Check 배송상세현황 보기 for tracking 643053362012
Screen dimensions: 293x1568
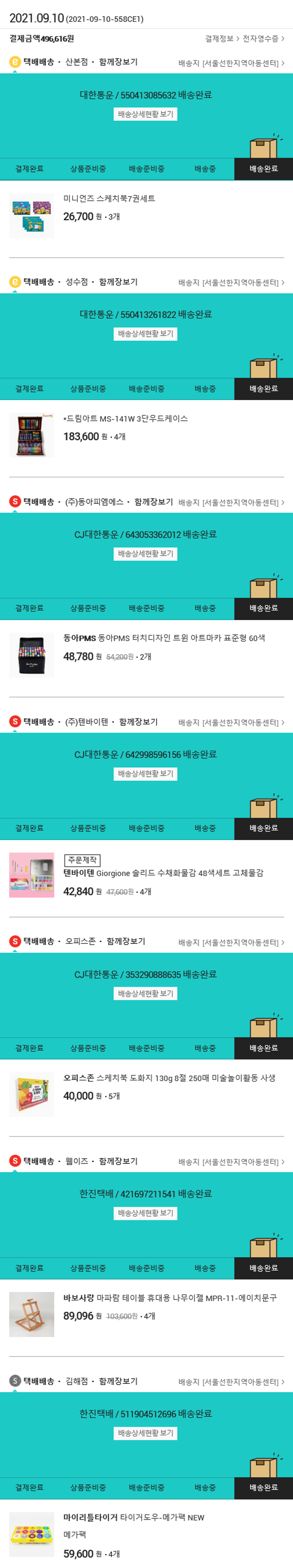146,554
